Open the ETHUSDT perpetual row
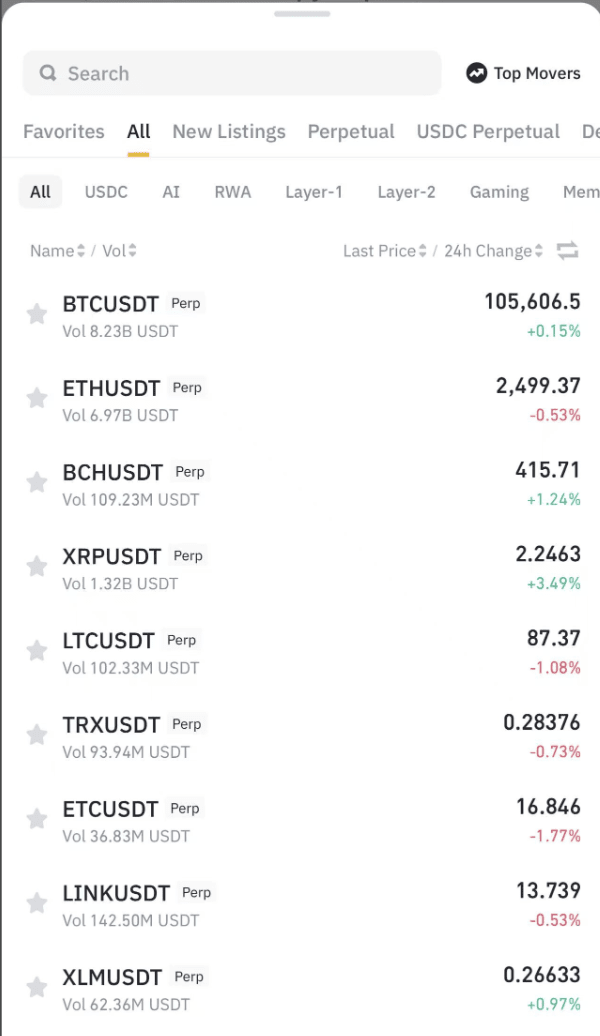The image size is (600, 1036). 300,399
